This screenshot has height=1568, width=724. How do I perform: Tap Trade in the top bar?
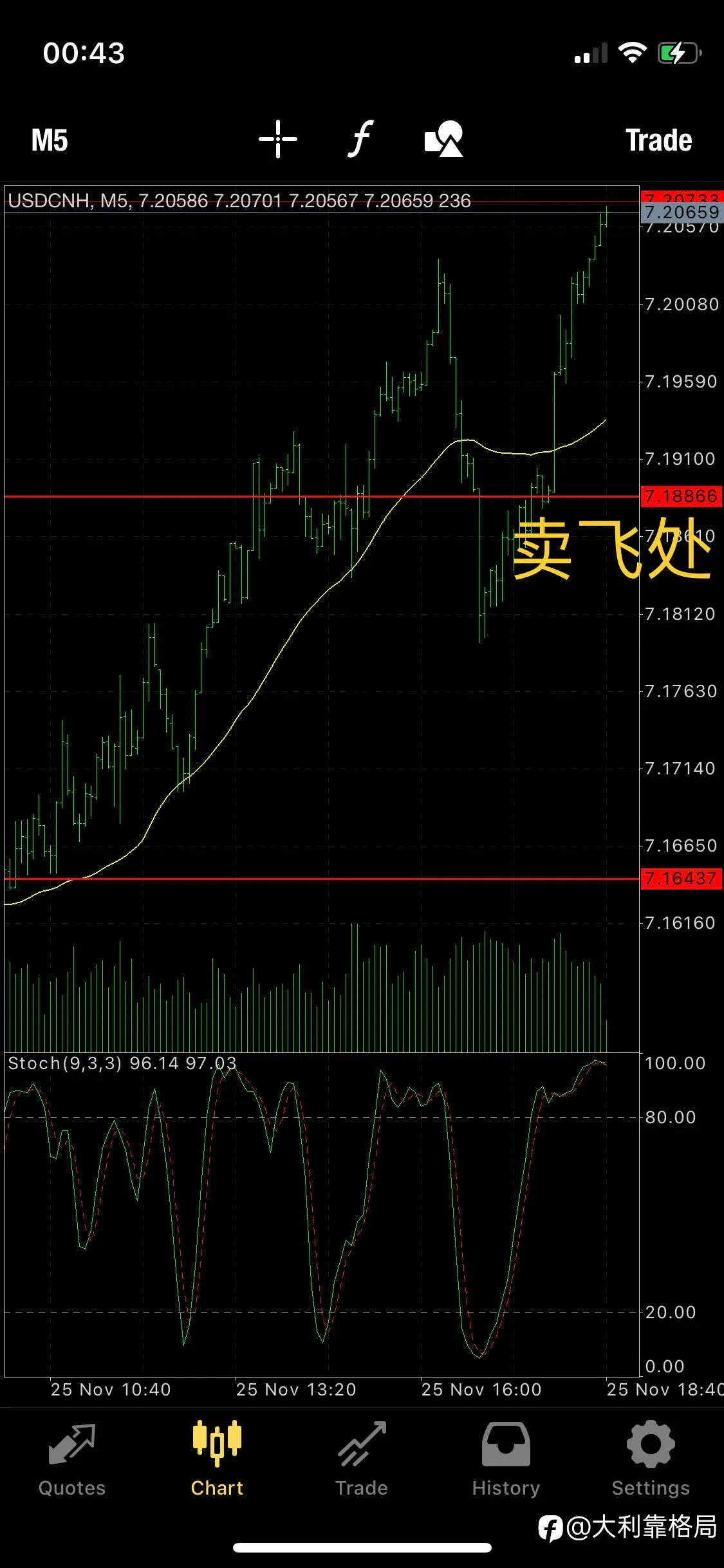658,140
